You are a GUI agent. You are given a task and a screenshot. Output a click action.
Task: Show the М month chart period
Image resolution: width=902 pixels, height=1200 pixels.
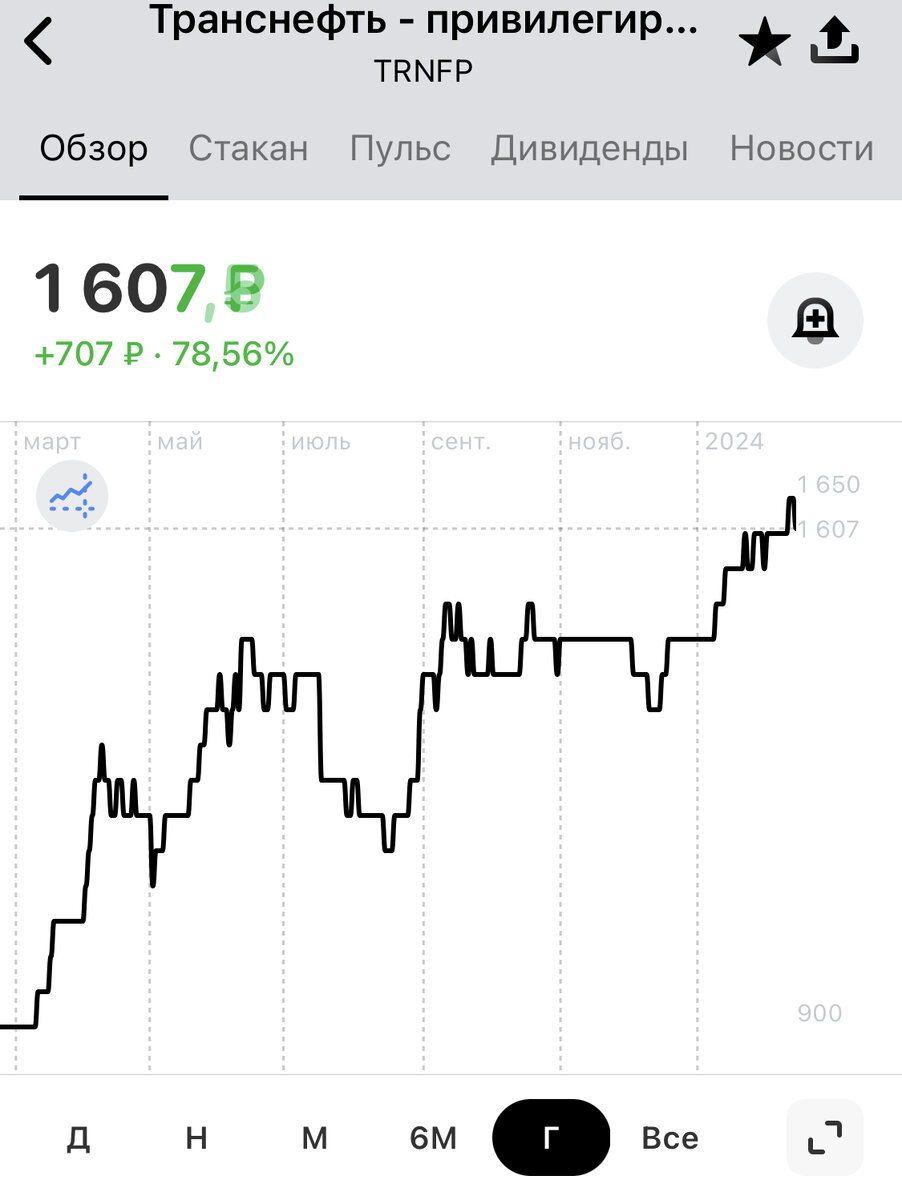[315, 1138]
